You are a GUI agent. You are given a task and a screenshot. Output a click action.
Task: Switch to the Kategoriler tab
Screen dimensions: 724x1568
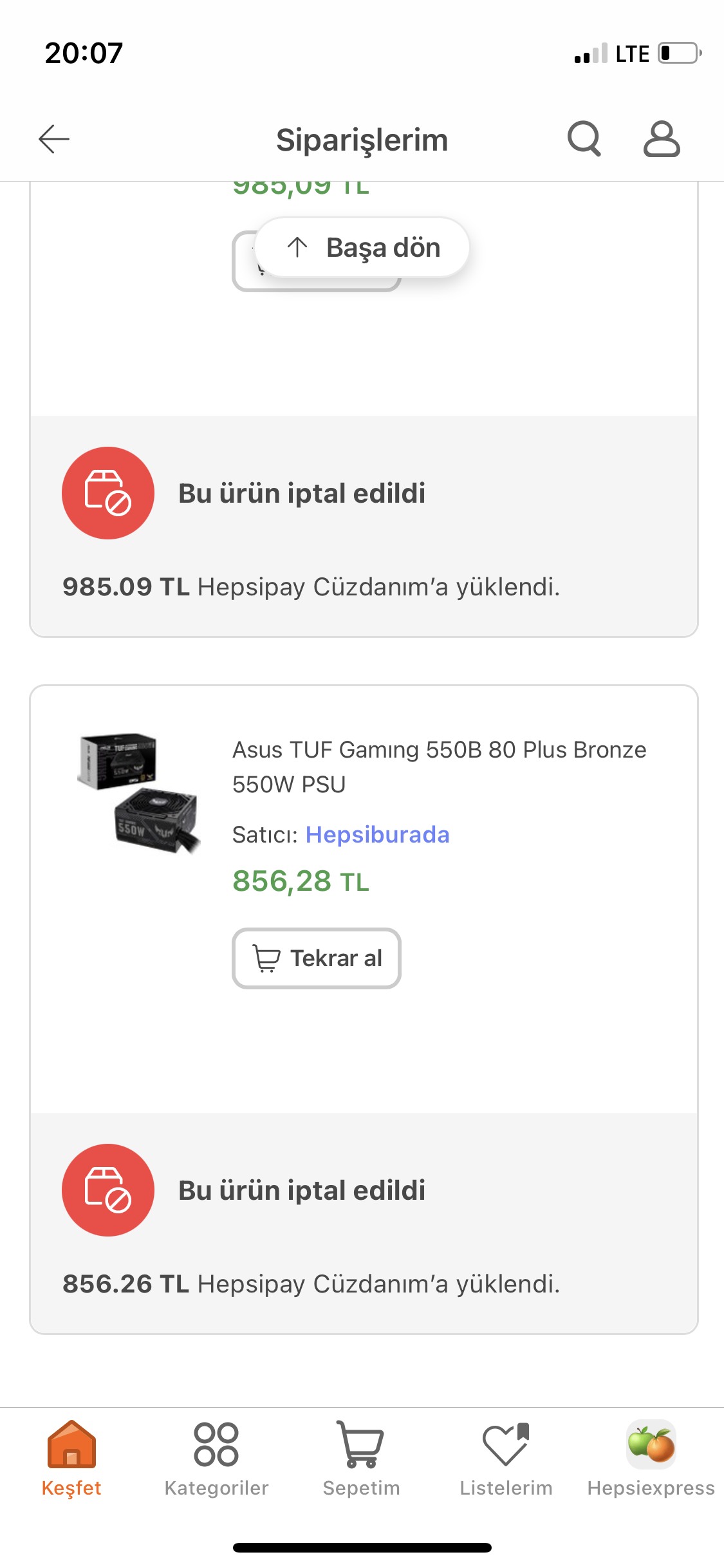click(216, 1458)
